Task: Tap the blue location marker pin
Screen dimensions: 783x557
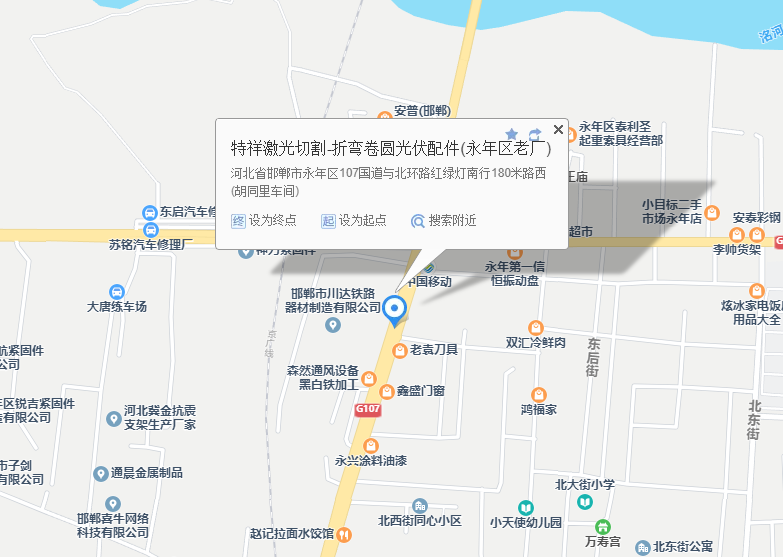Action: pyautogui.click(x=395, y=309)
